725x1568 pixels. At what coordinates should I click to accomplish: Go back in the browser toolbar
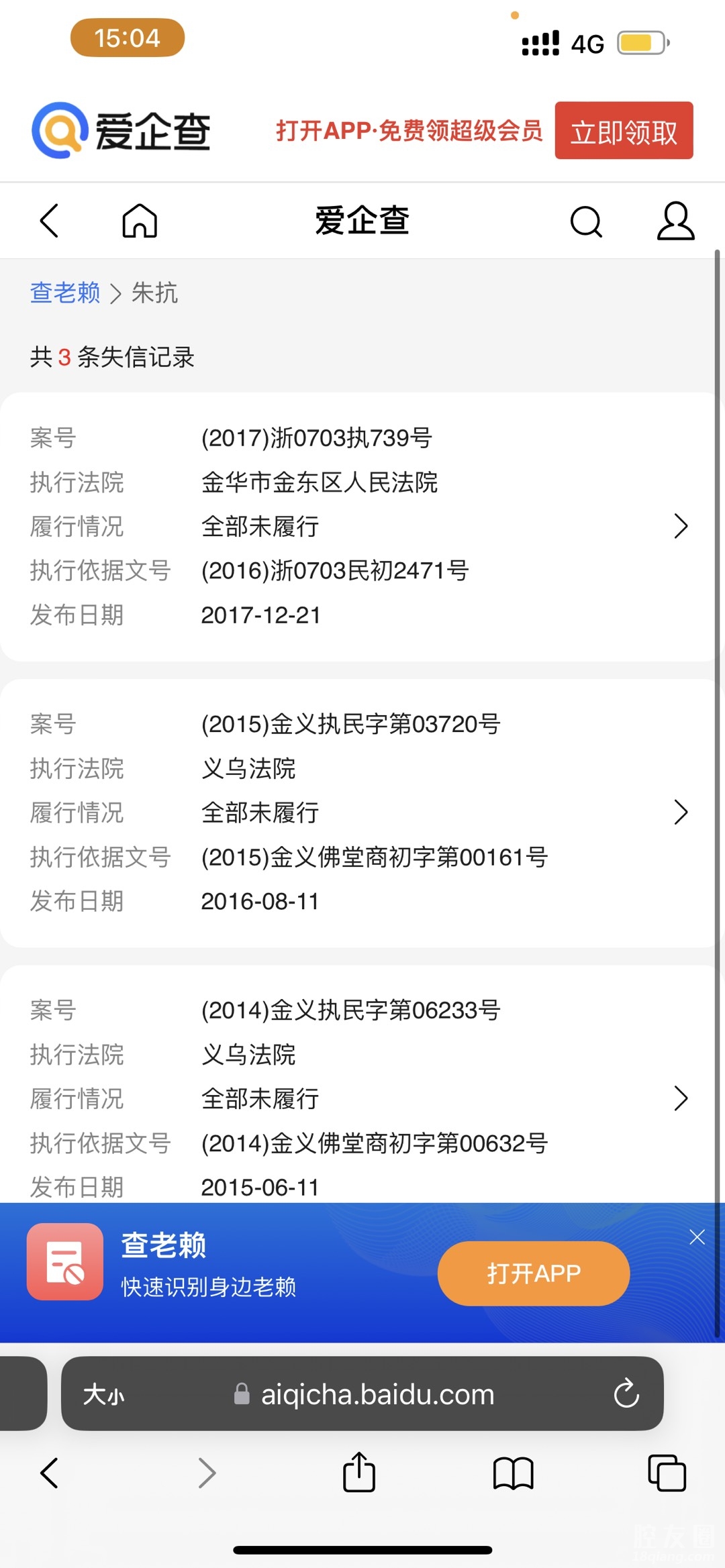(50, 1473)
